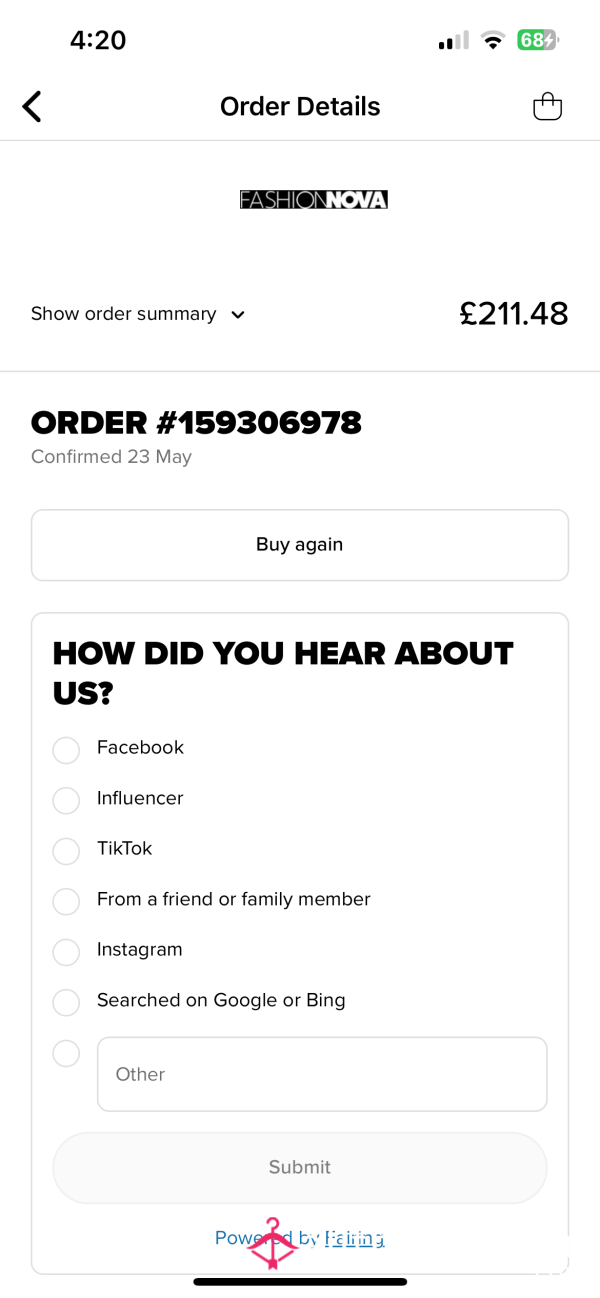
Task: Go back from Order Details
Action: click(x=32, y=106)
